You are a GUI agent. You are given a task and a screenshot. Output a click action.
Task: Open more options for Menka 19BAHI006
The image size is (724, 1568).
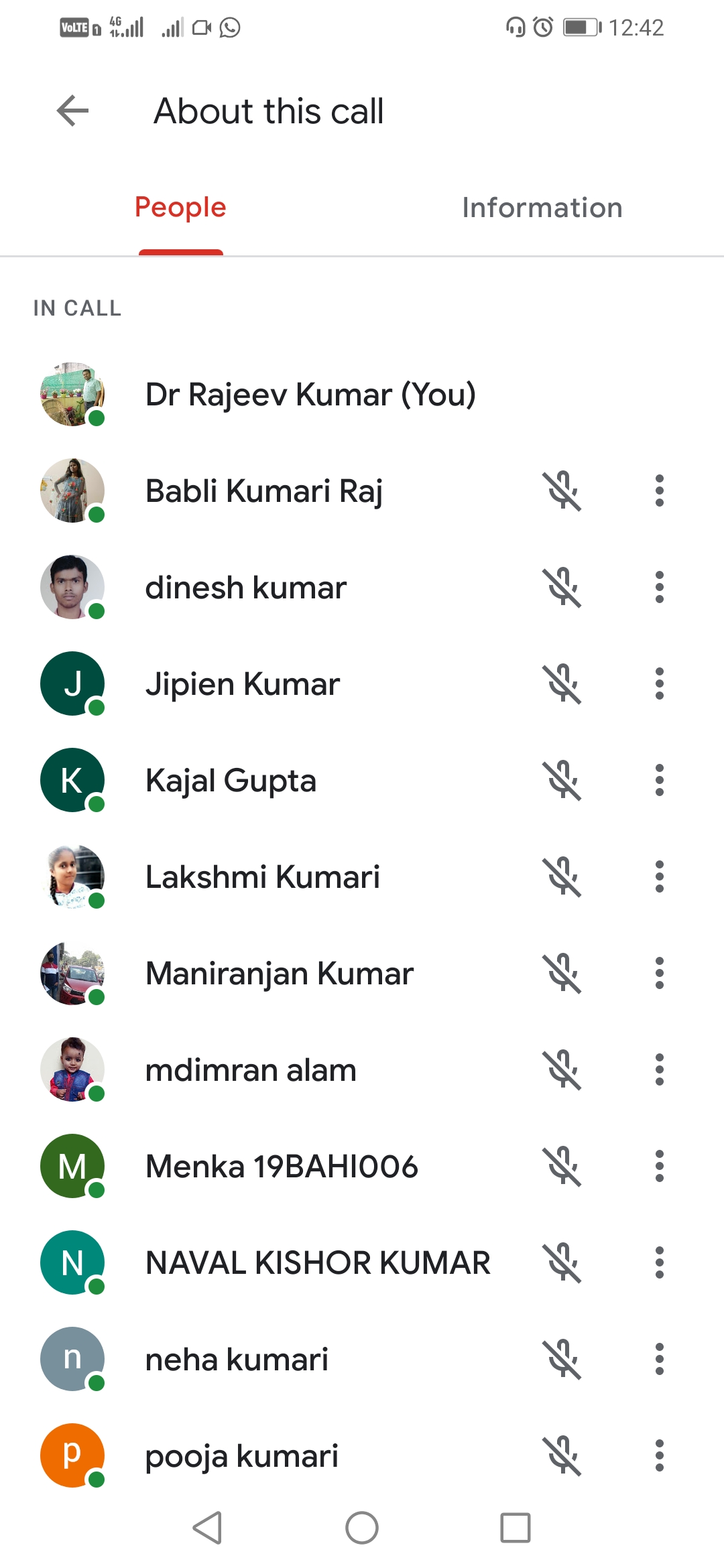click(660, 1166)
